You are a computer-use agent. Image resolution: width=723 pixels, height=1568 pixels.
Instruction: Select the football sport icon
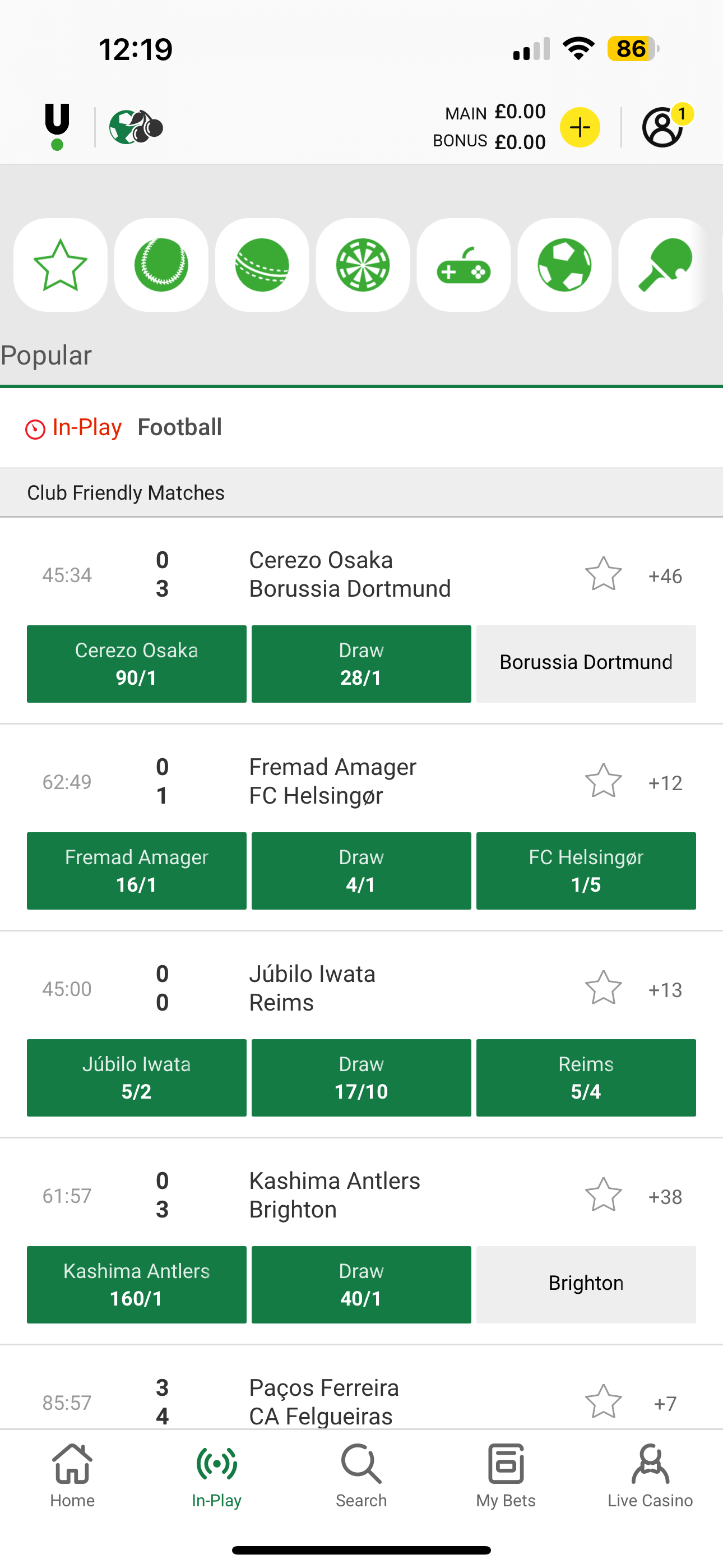pyautogui.click(x=564, y=265)
